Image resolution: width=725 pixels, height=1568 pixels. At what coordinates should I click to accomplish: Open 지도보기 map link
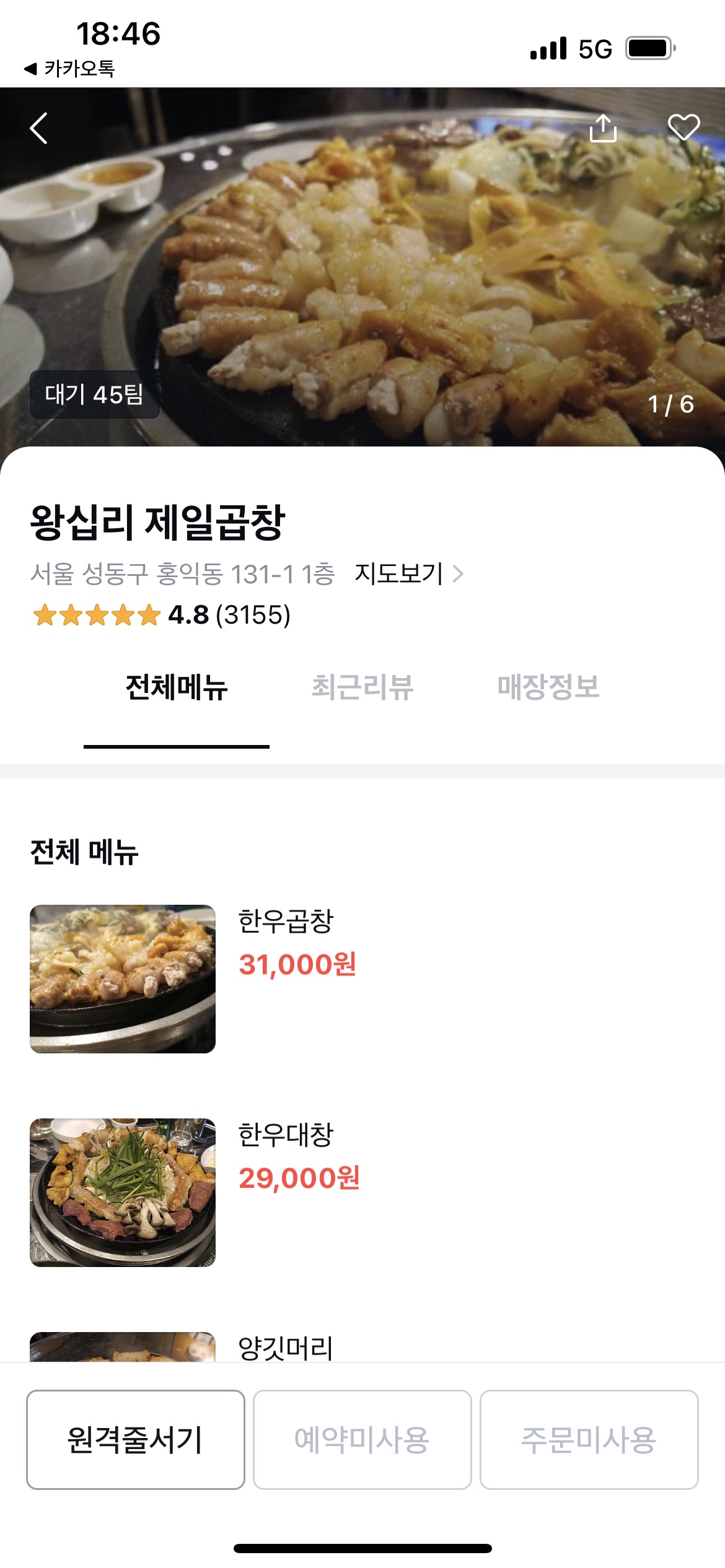pos(408,574)
